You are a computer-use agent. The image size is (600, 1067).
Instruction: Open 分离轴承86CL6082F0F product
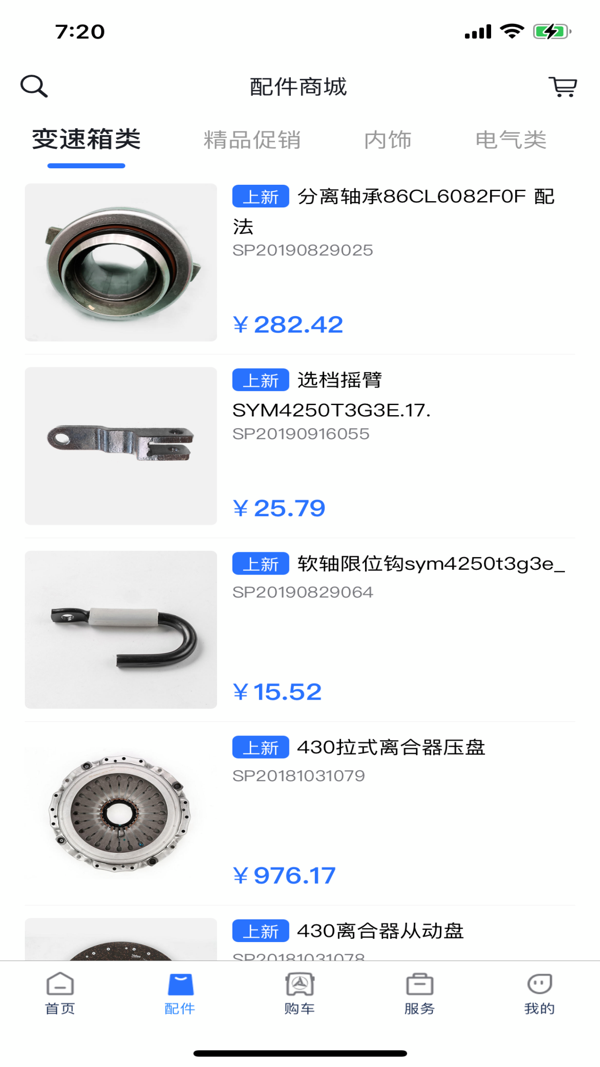tap(300, 262)
